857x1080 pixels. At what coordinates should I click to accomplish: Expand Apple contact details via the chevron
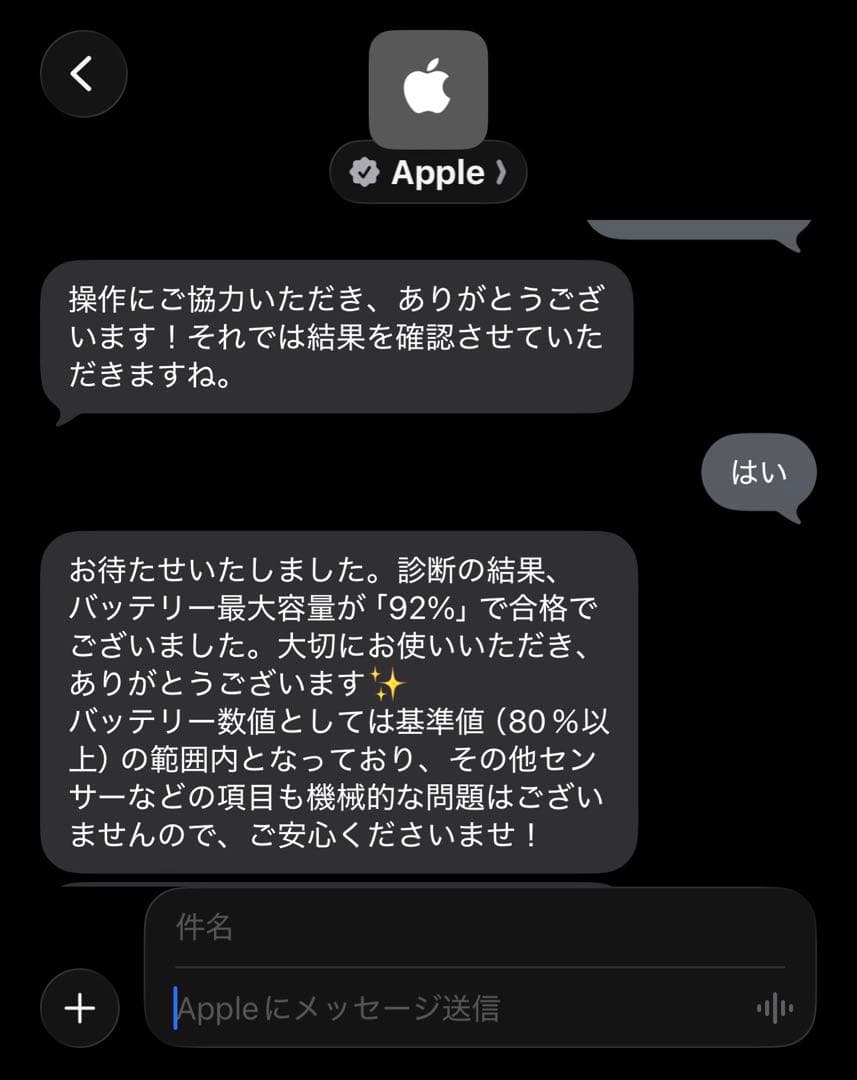coord(499,172)
